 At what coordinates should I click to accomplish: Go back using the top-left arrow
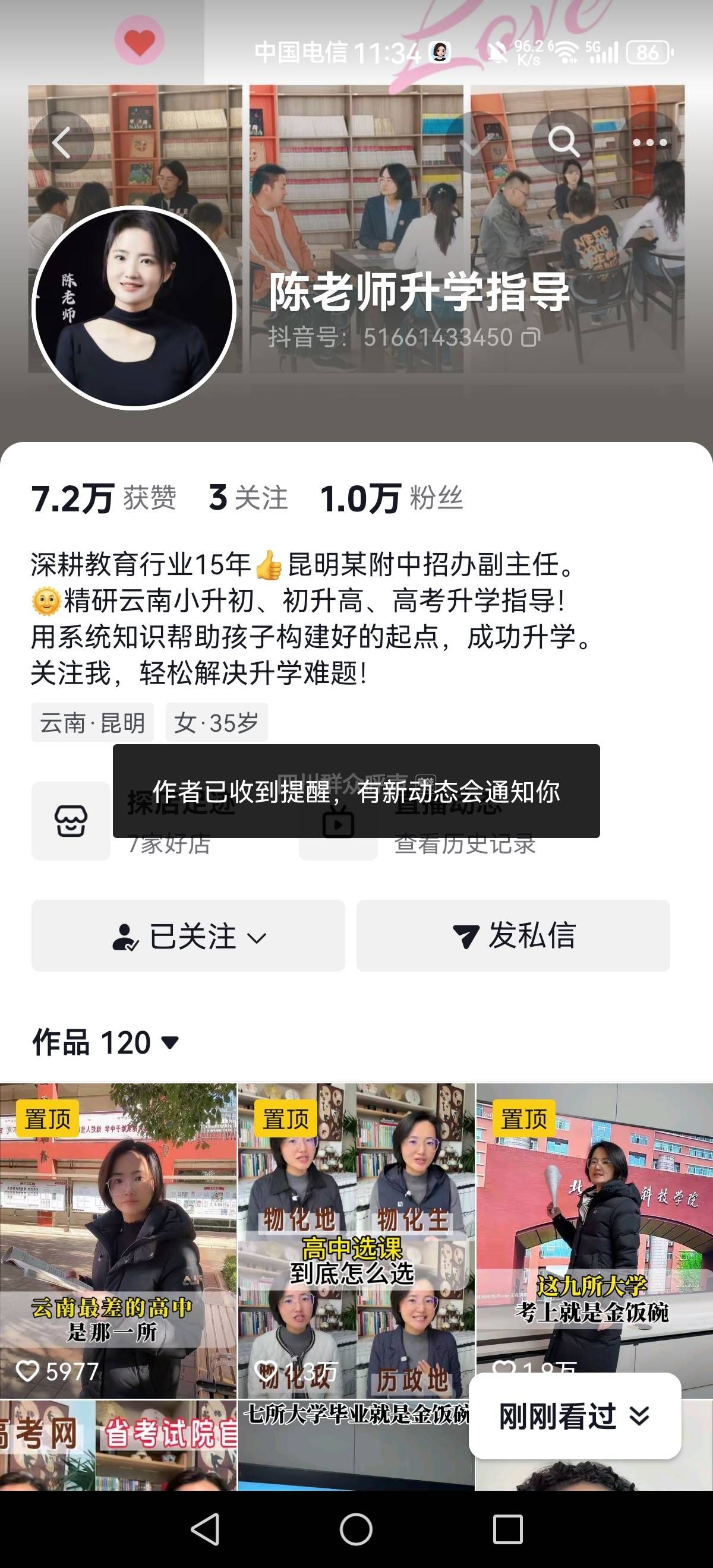[x=62, y=143]
